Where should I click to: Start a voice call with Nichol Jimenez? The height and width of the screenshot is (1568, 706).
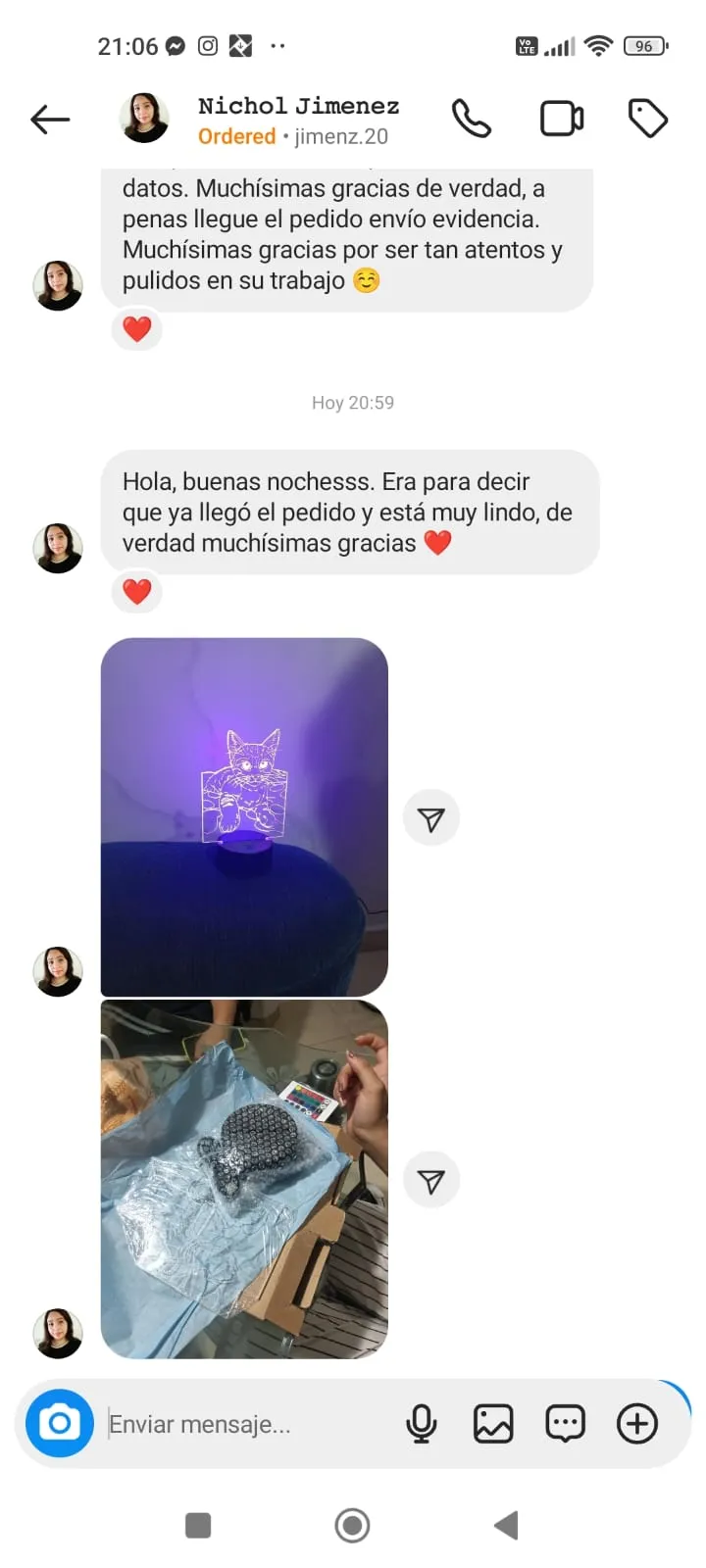click(x=471, y=120)
